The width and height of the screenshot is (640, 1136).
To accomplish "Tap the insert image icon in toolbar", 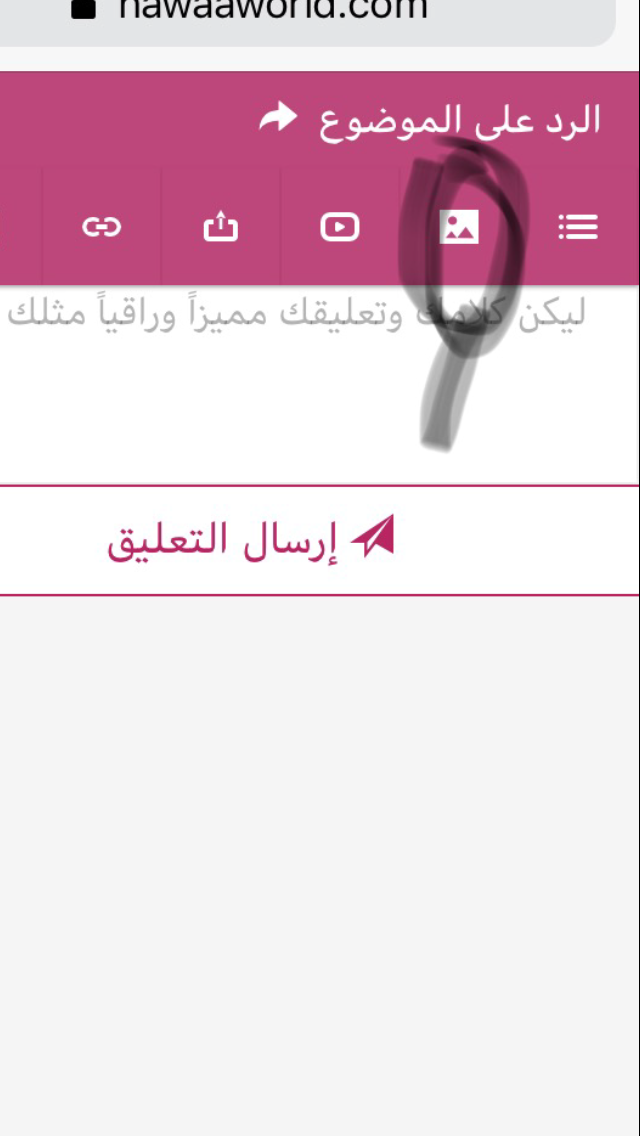I will [459, 228].
